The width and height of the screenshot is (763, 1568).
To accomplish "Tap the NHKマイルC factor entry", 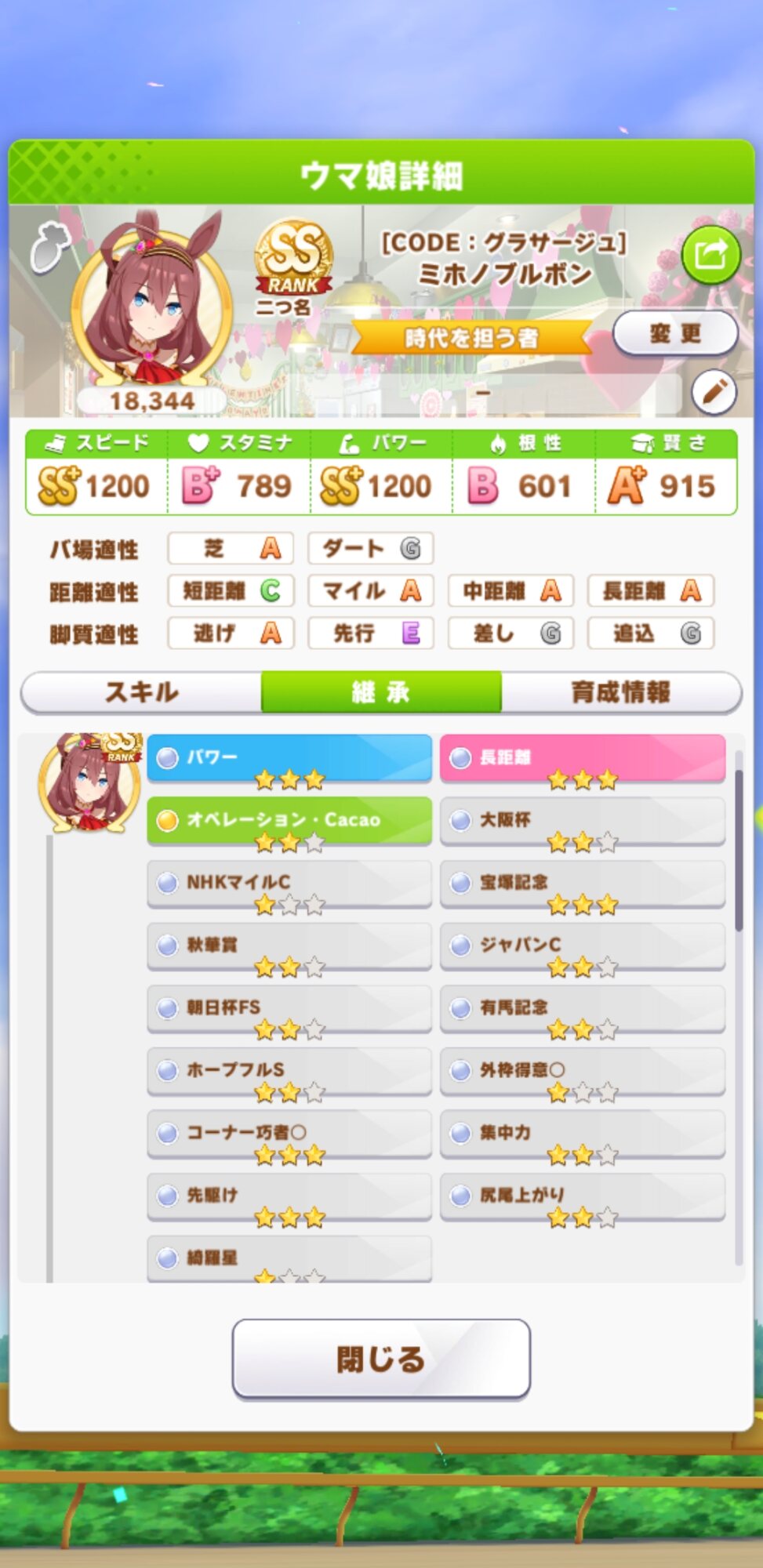I will click(289, 883).
